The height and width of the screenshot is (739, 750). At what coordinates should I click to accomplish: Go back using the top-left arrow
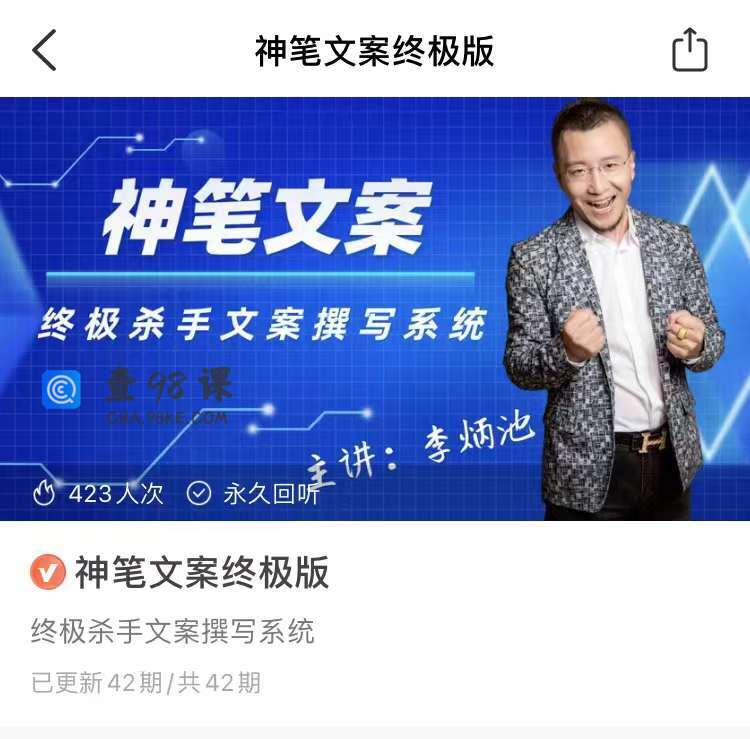(x=44, y=50)
